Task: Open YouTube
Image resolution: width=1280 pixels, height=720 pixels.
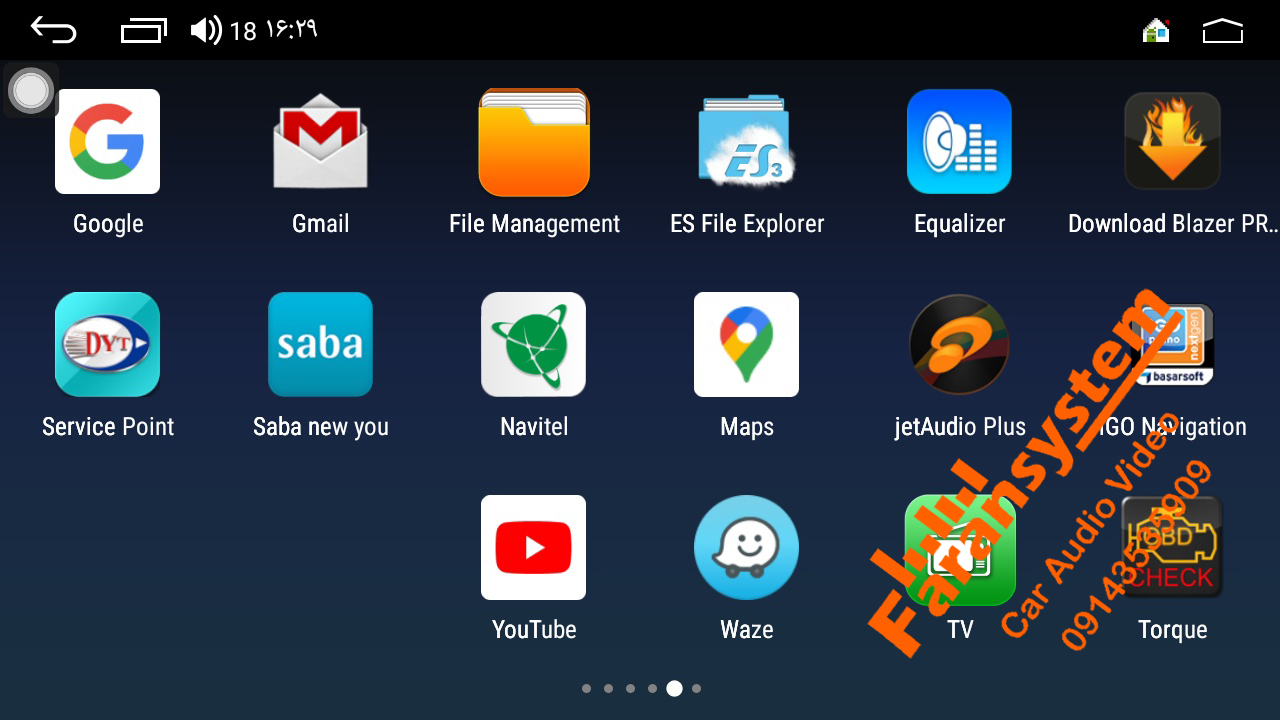Action: (534, 548)
